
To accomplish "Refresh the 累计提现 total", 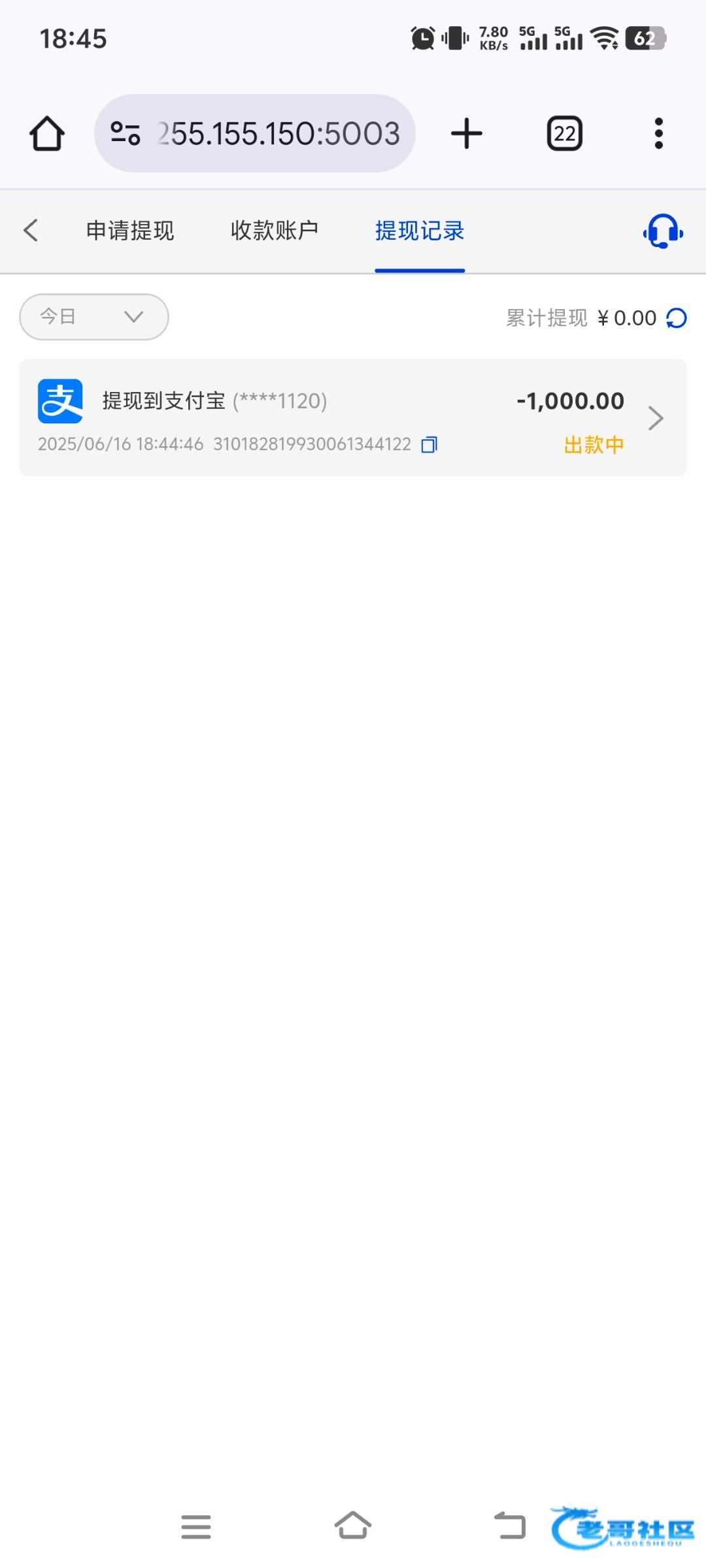I will click(x=677, y=319).
